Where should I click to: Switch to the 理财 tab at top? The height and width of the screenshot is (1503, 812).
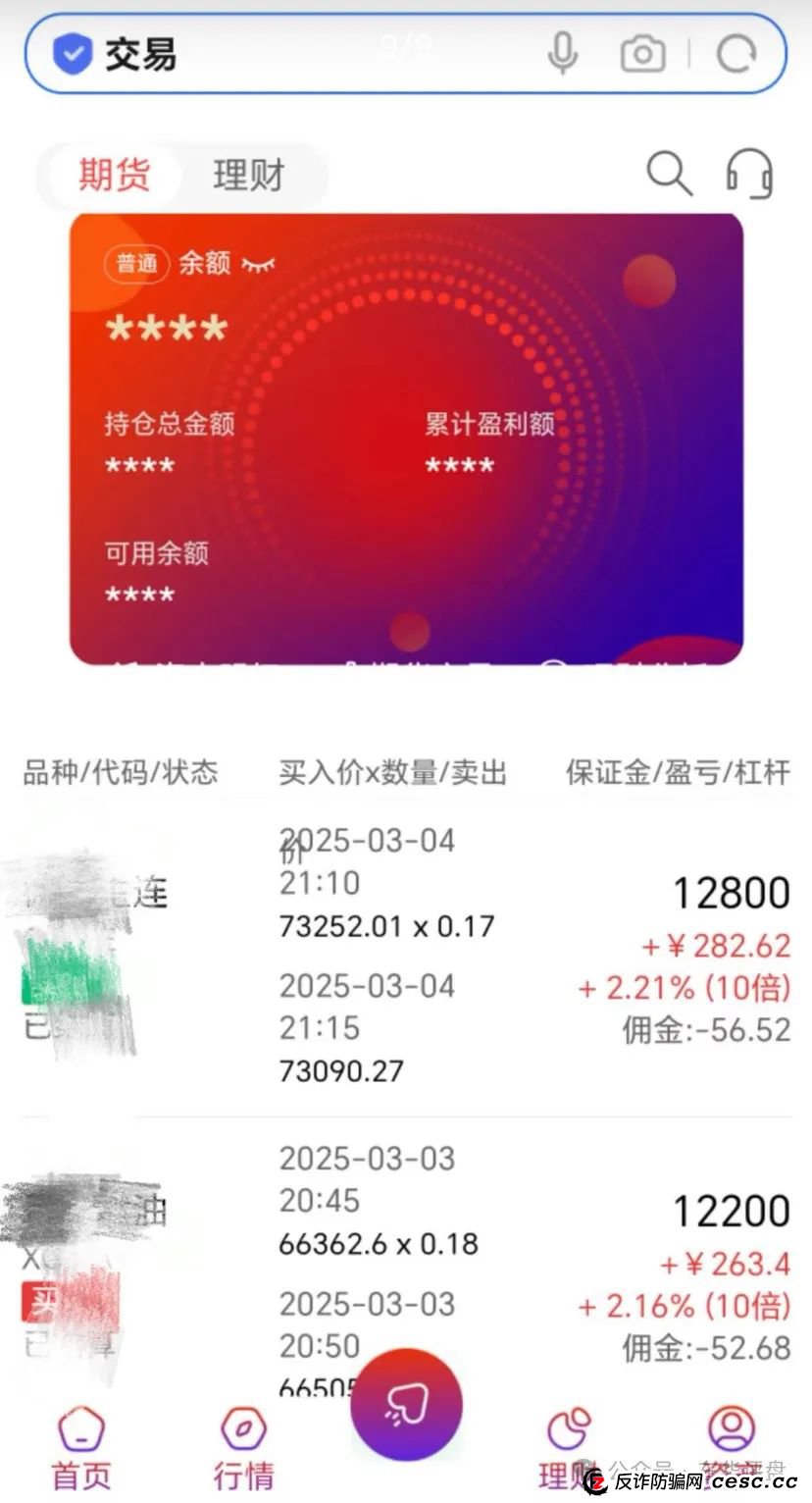[x=246, y=174]
